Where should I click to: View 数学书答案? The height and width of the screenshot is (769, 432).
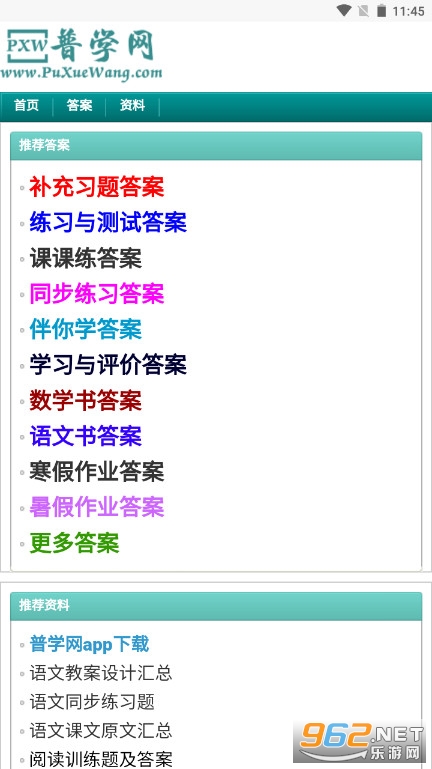click(85, 401)
